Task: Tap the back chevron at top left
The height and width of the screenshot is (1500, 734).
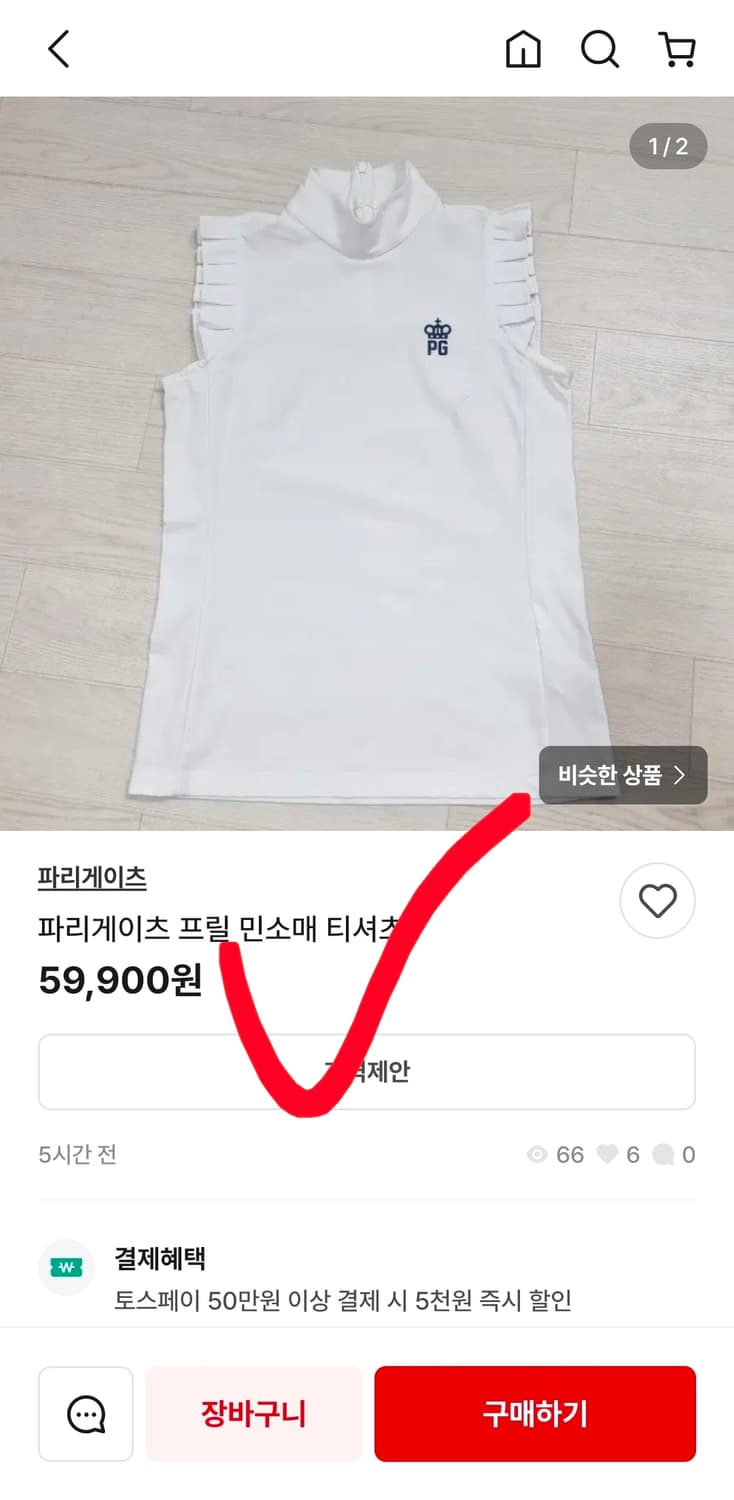Action: click(x=57, y=48)
